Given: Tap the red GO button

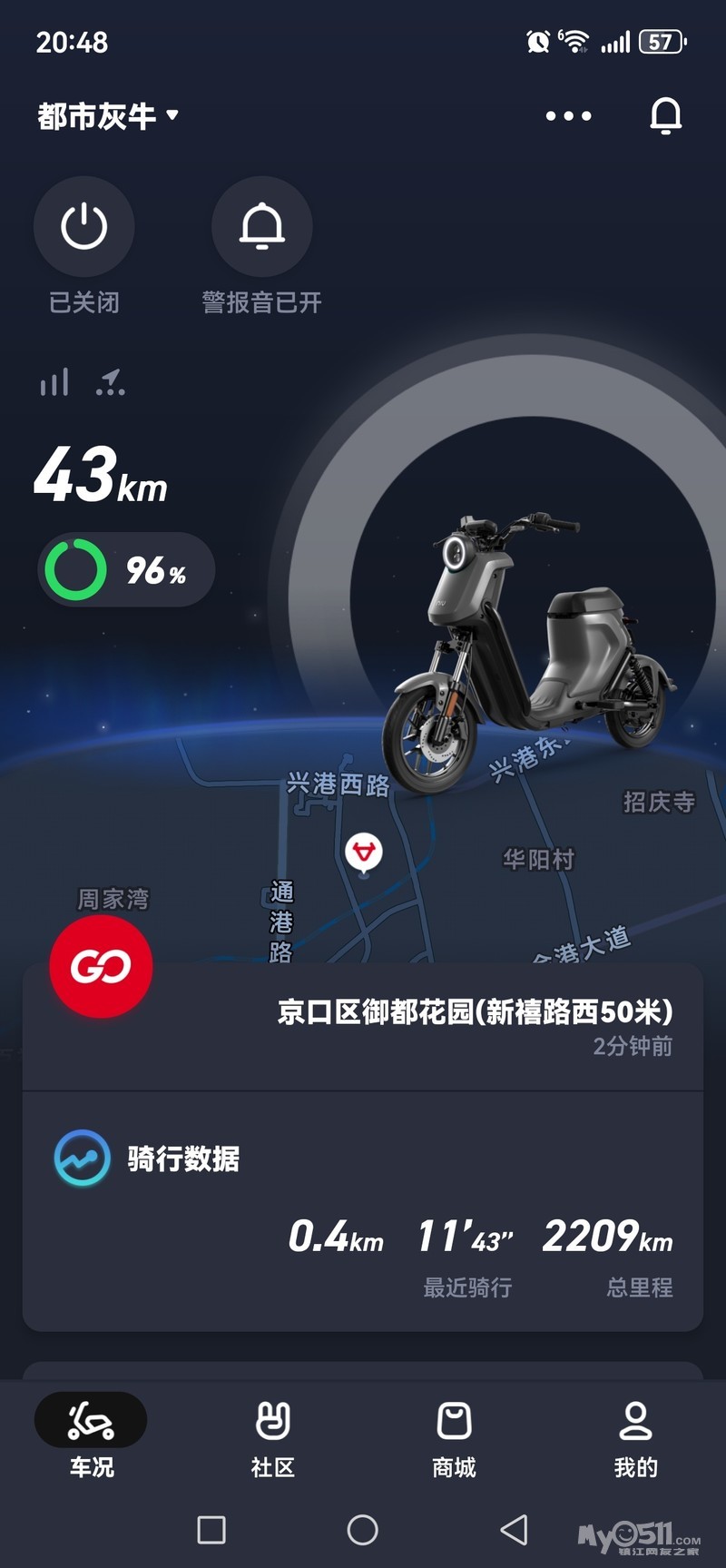Looking at the screenshot, I should tap(101, 967).
